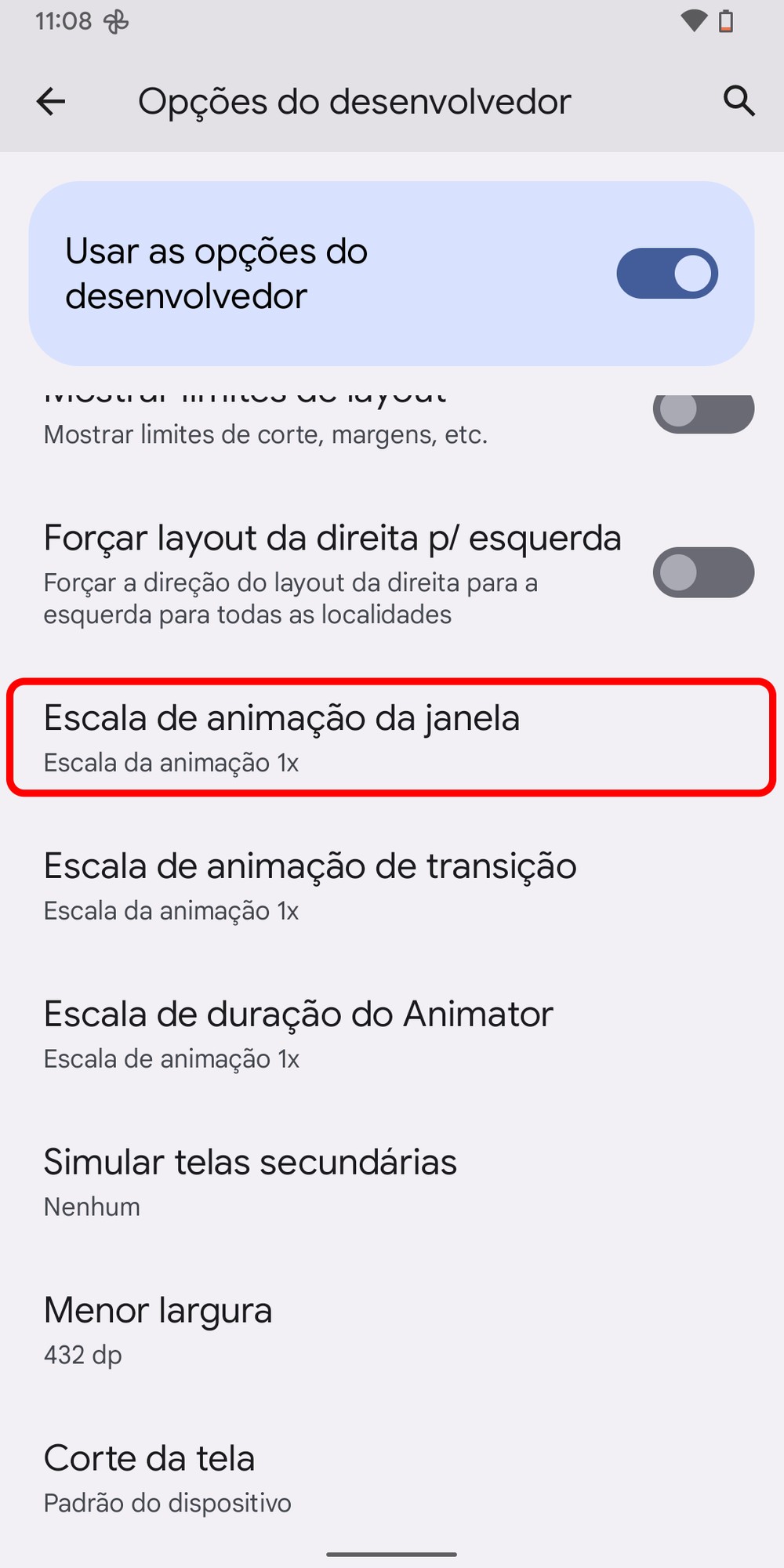The image size is (784, 1568).
Task: Open the search icon
Action: pos(739,101)
